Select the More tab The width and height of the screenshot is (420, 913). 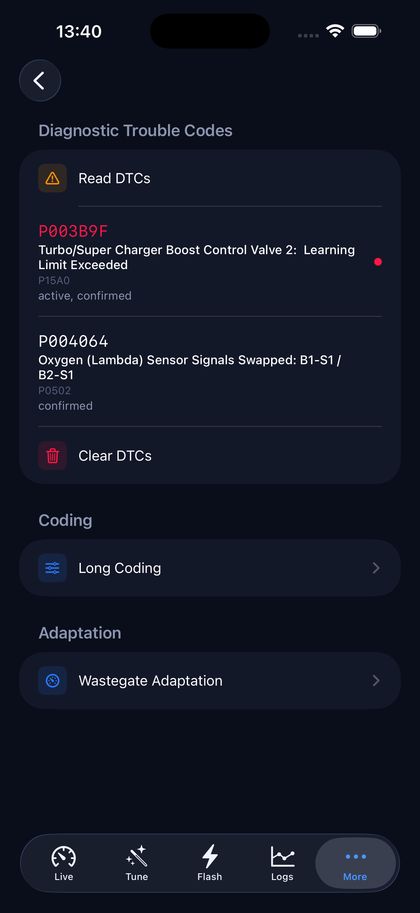(355, 864)
